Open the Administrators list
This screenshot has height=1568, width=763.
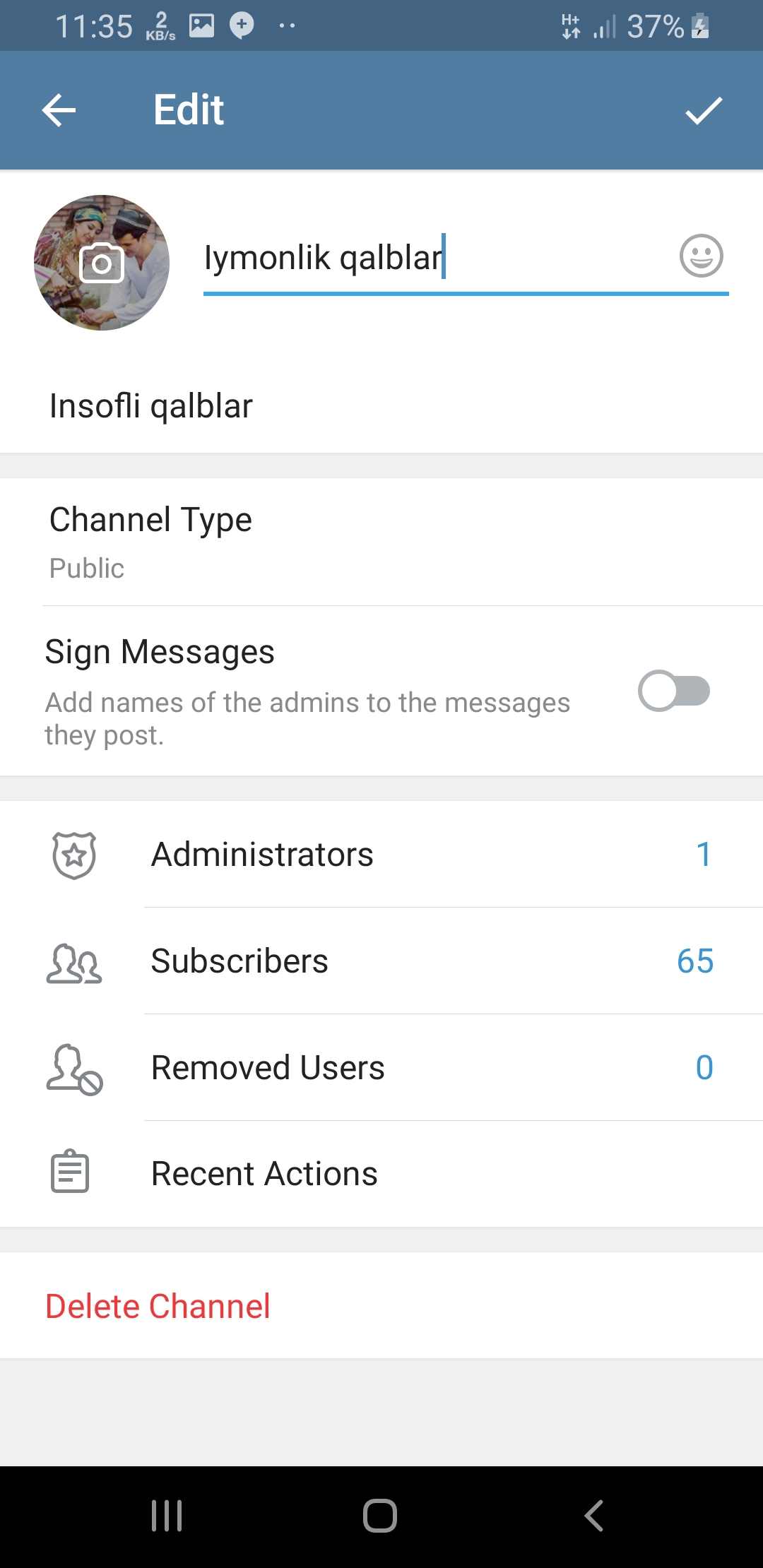(381, 855)
